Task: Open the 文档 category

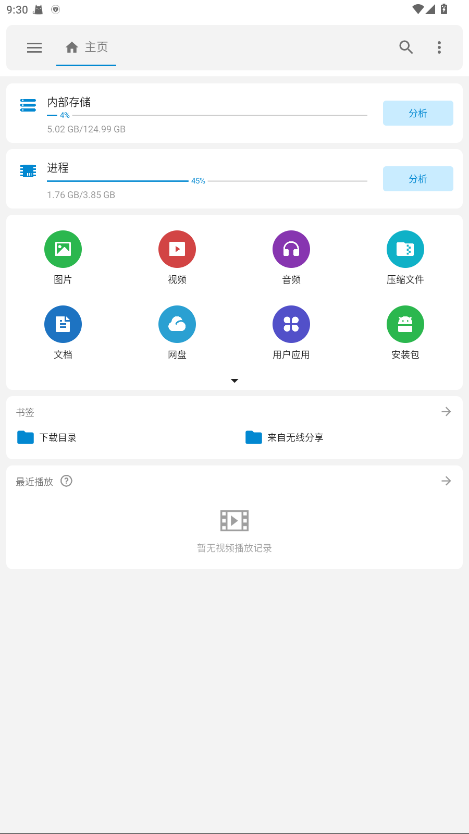Action: [x=63, y=332]
